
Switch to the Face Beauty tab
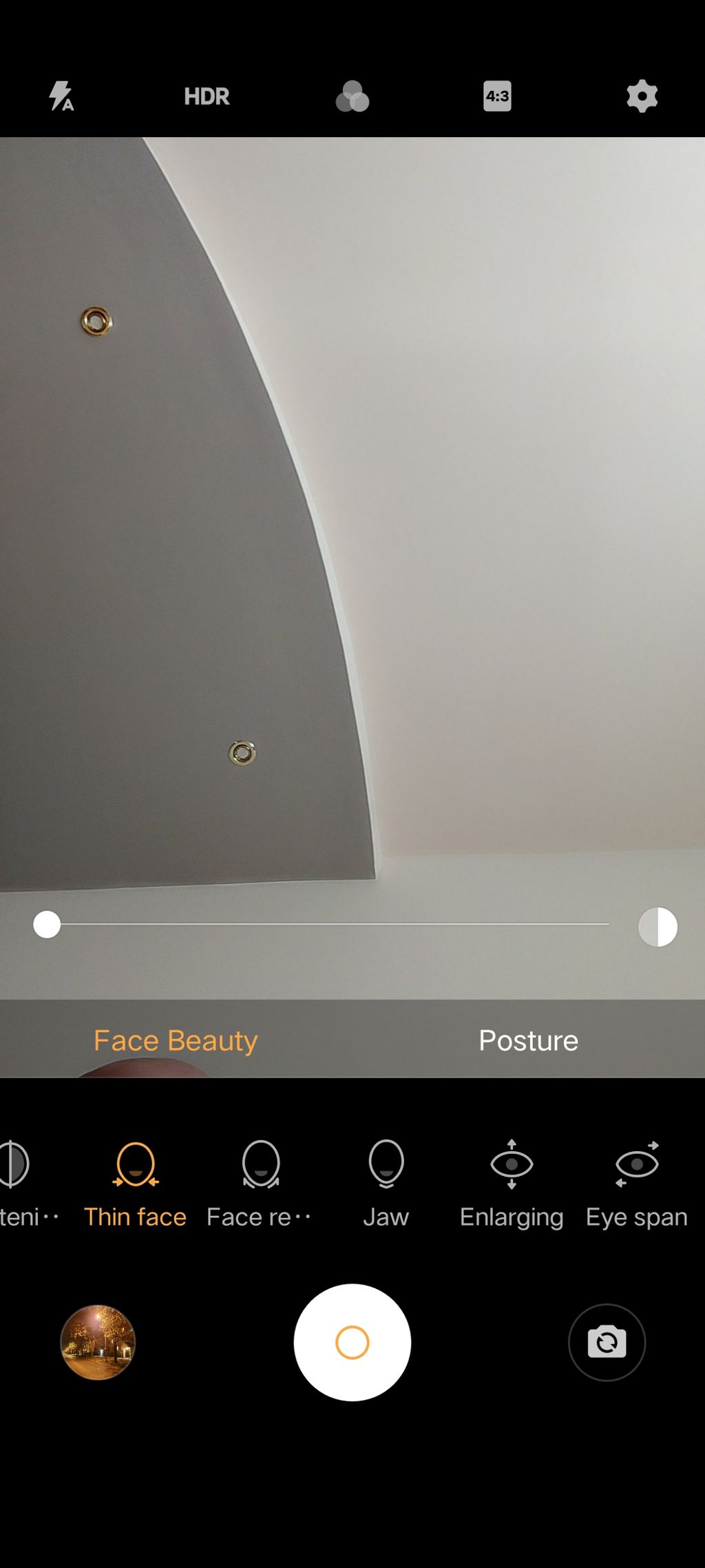coord(176,1040)
